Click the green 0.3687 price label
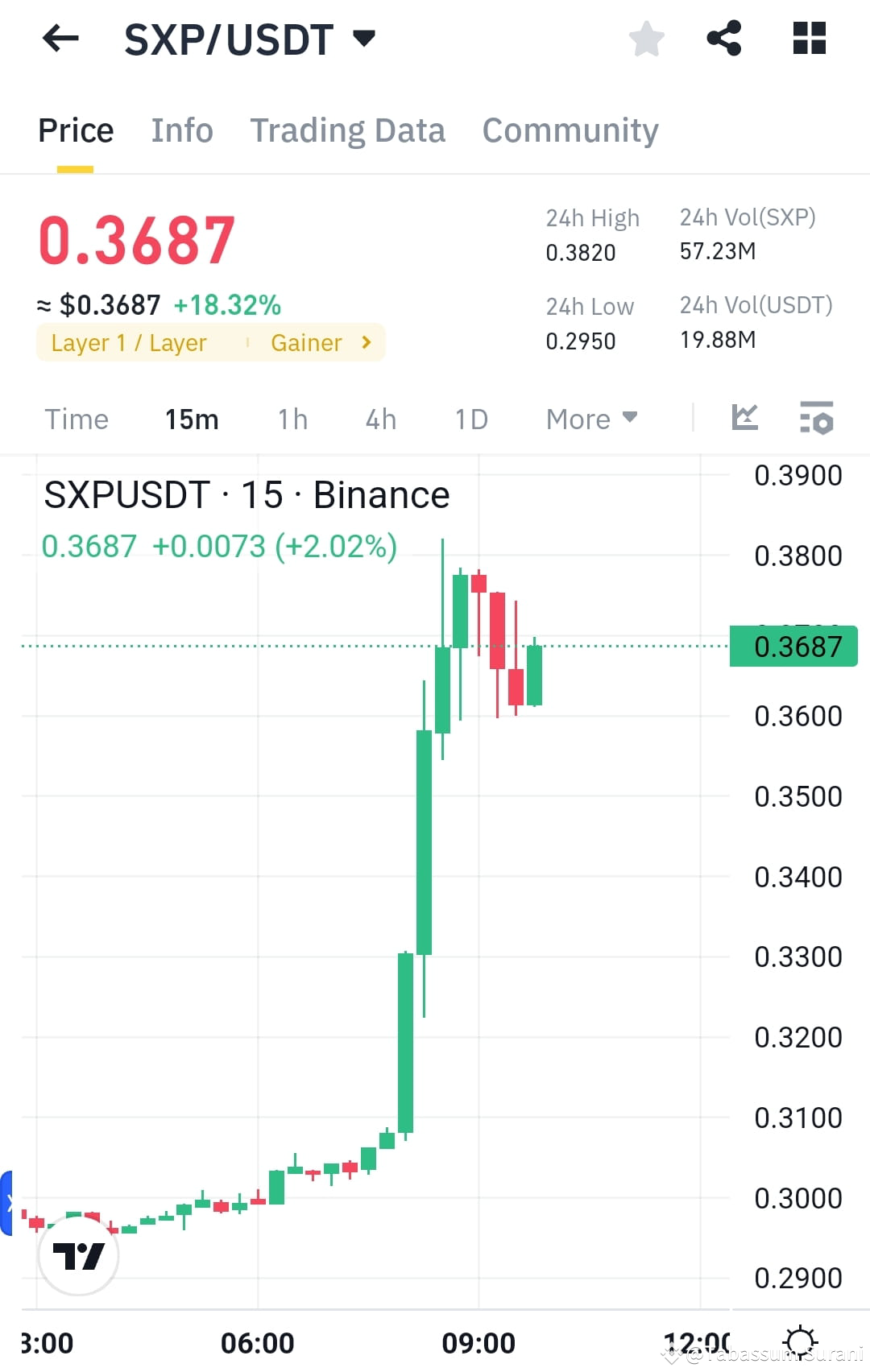Screen dimensions: 870x1372 (x=793, y=646)
